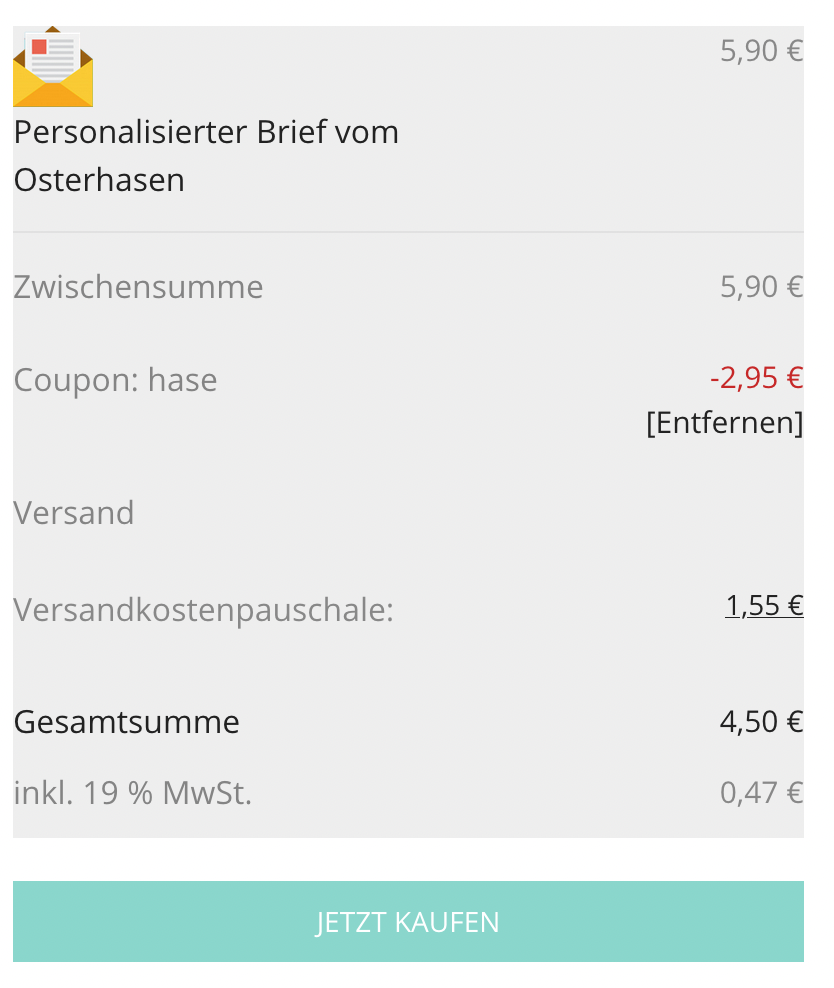This screenshot has height=988, width=834.
Task: Remove the coupon via Entfernen link
Action: [724, 423]
